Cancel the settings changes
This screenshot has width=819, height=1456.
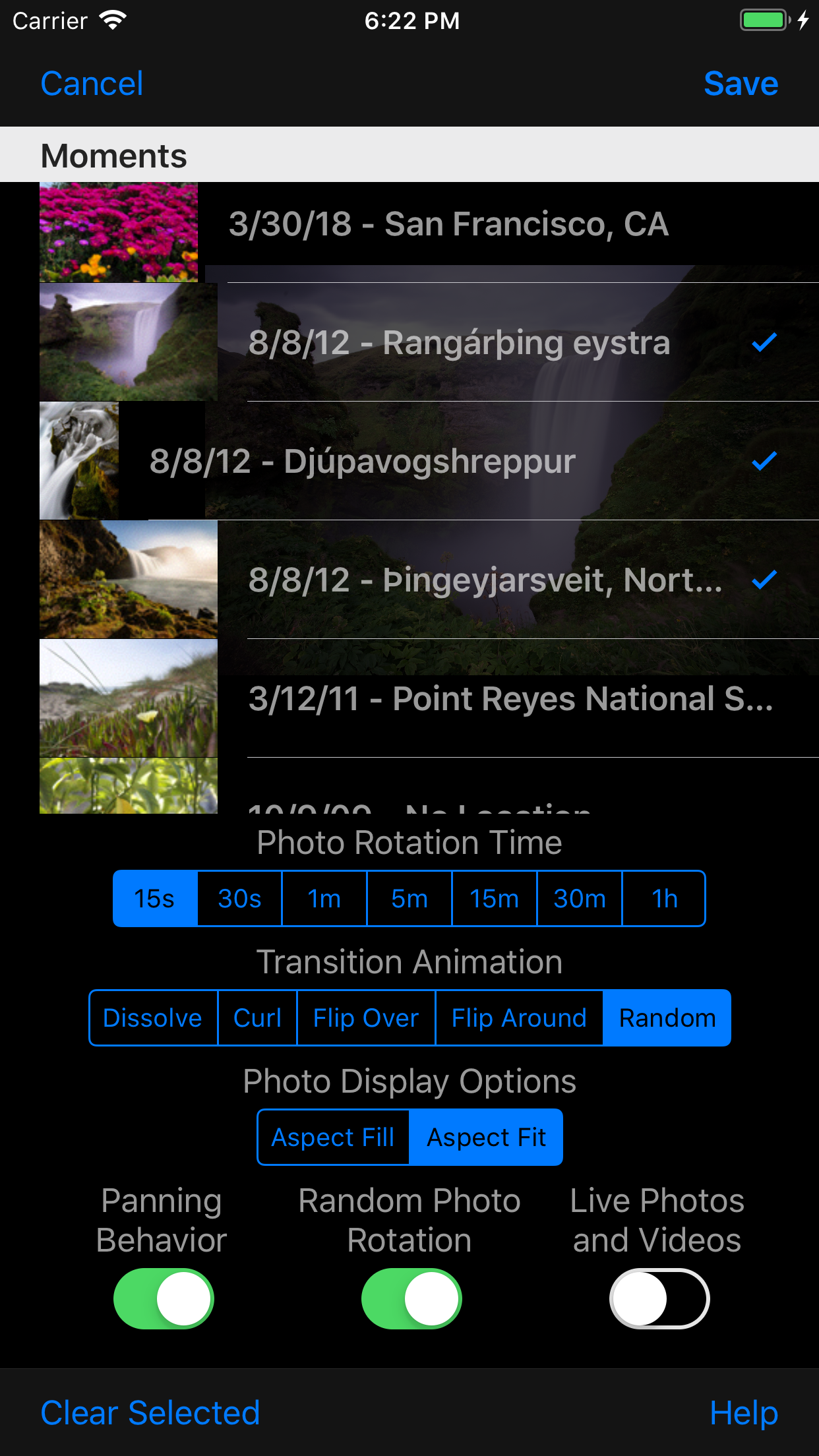pos(92,84)
